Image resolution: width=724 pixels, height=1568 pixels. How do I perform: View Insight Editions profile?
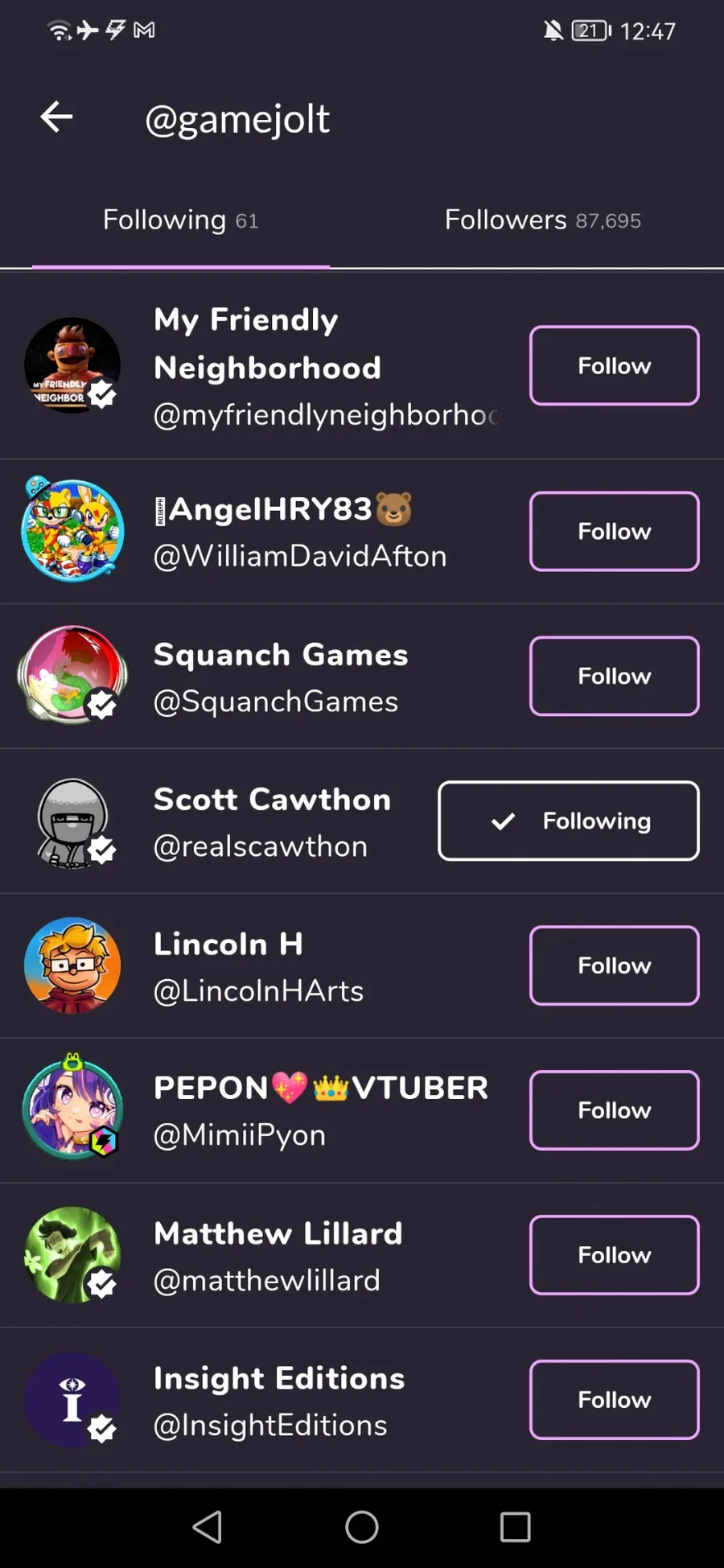(278, 1400)
